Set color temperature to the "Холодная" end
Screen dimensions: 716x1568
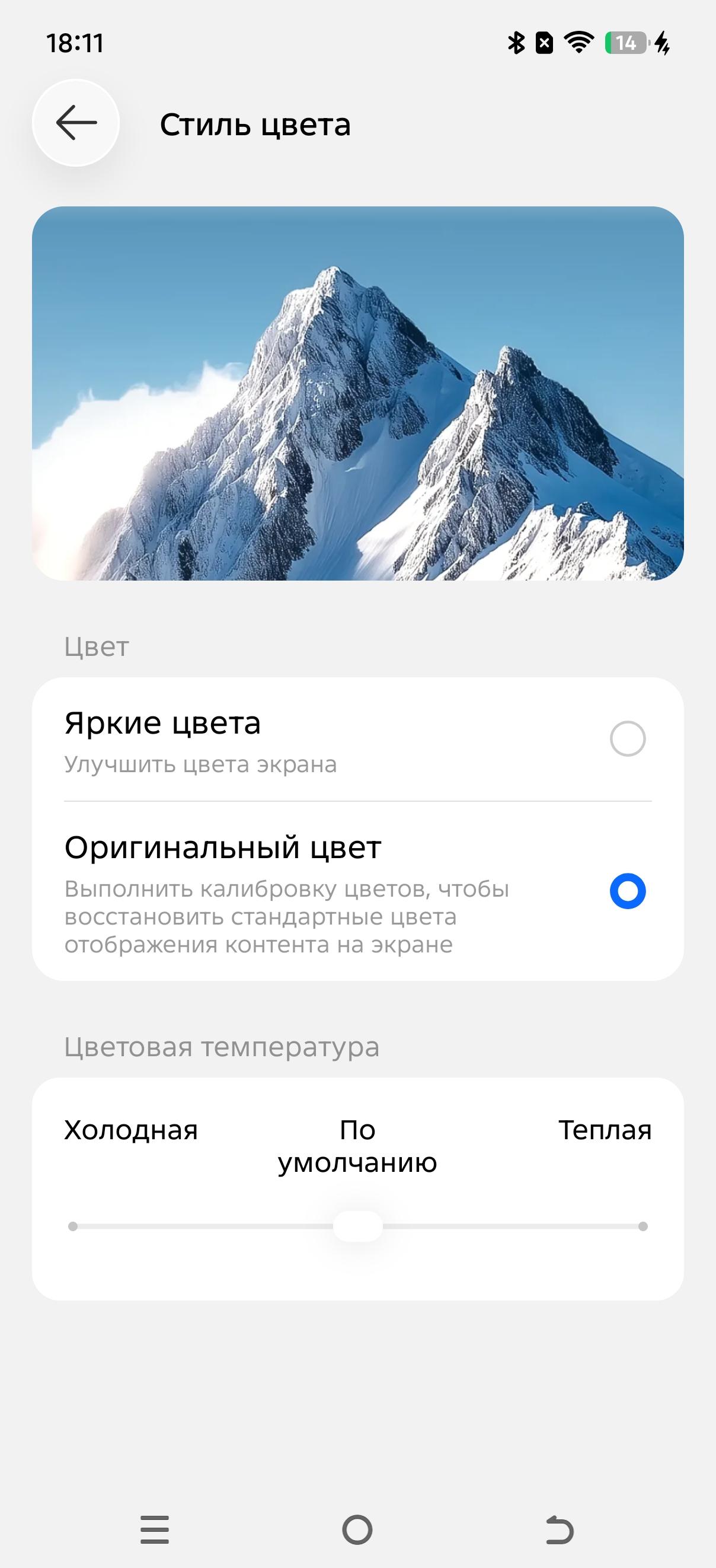73,1226
